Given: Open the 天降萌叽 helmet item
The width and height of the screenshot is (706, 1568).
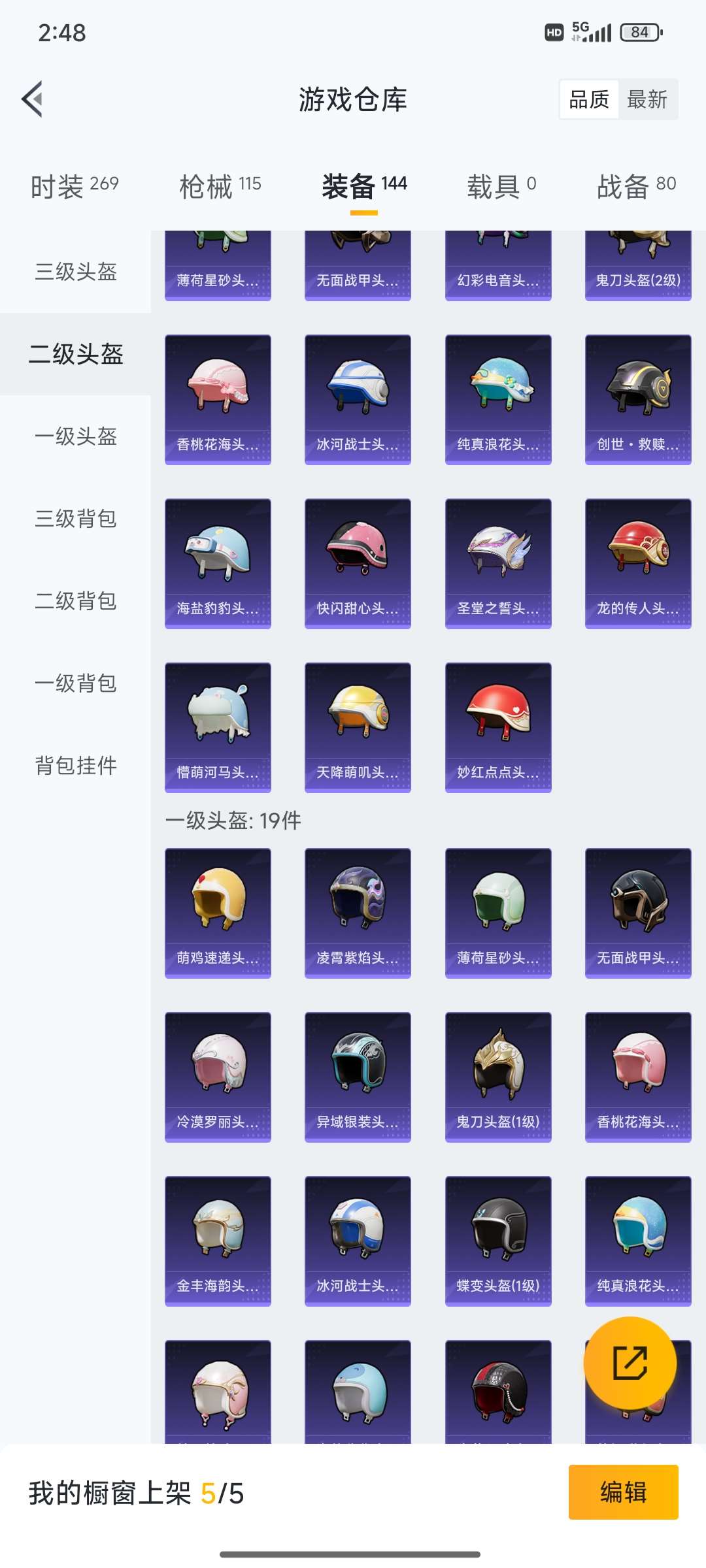Looking at the screenshot, I should tap(358, 727).
